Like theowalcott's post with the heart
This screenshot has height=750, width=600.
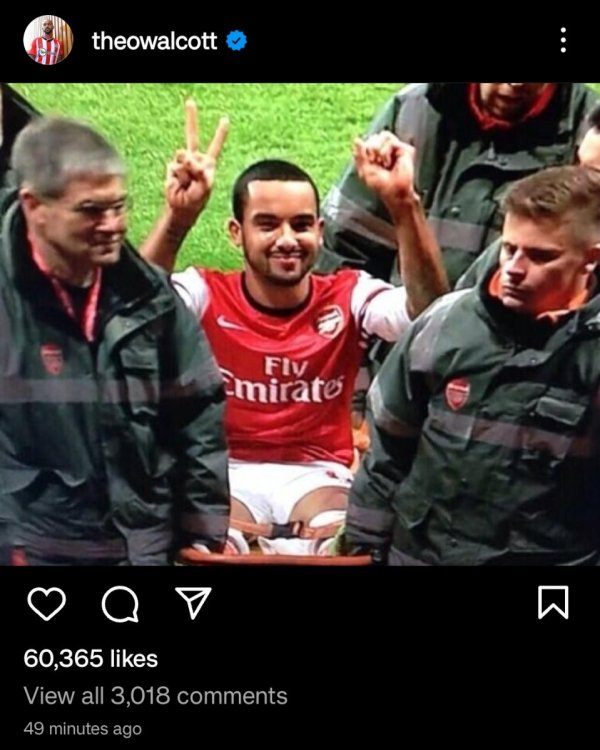(46, 602)
